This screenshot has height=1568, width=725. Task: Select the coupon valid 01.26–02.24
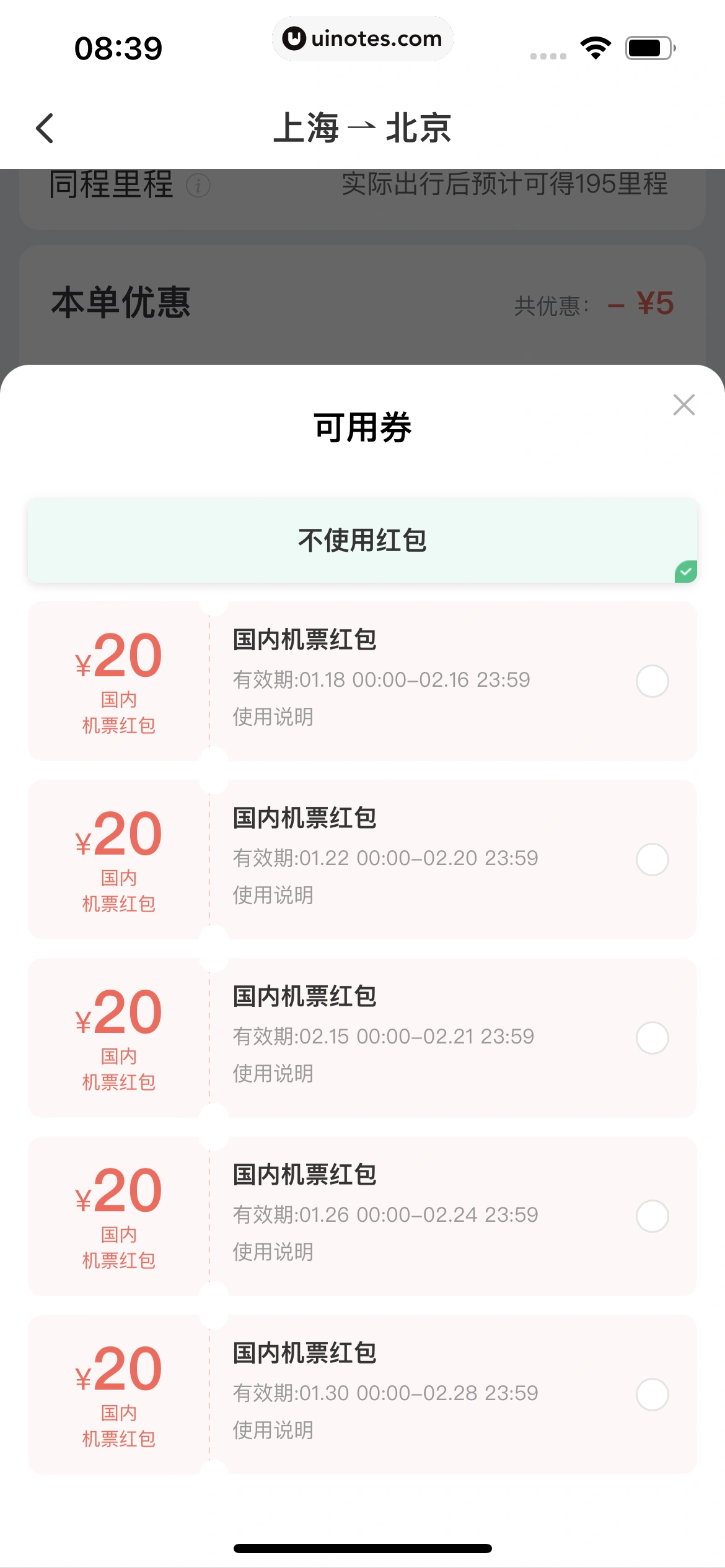click(x=652, y=1216)
